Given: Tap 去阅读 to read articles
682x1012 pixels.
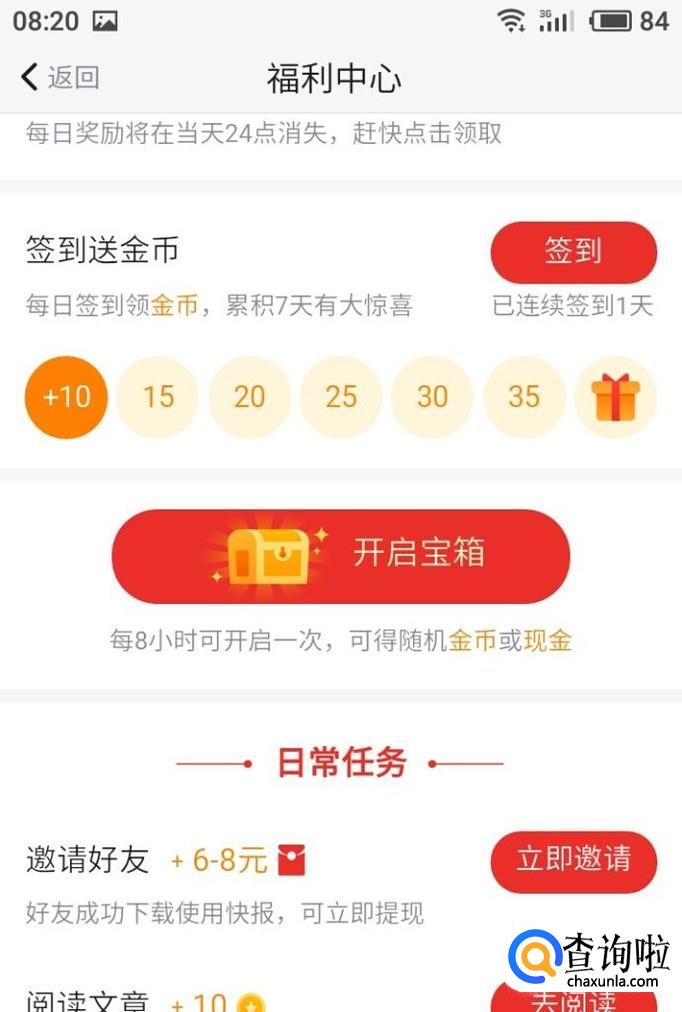Looking at the screenshot, I should [x=573, y=997].
